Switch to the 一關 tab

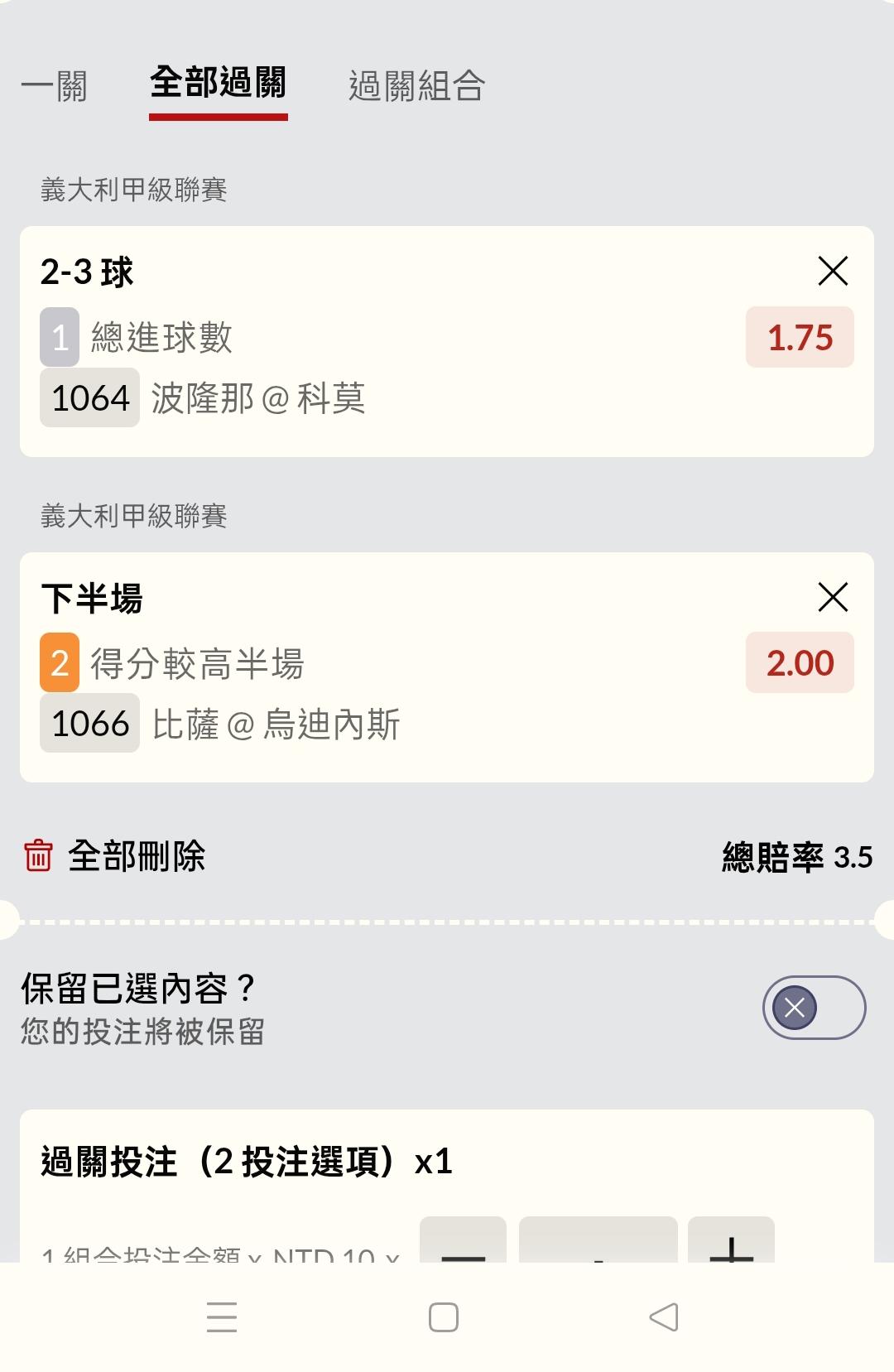coord(55,86)
